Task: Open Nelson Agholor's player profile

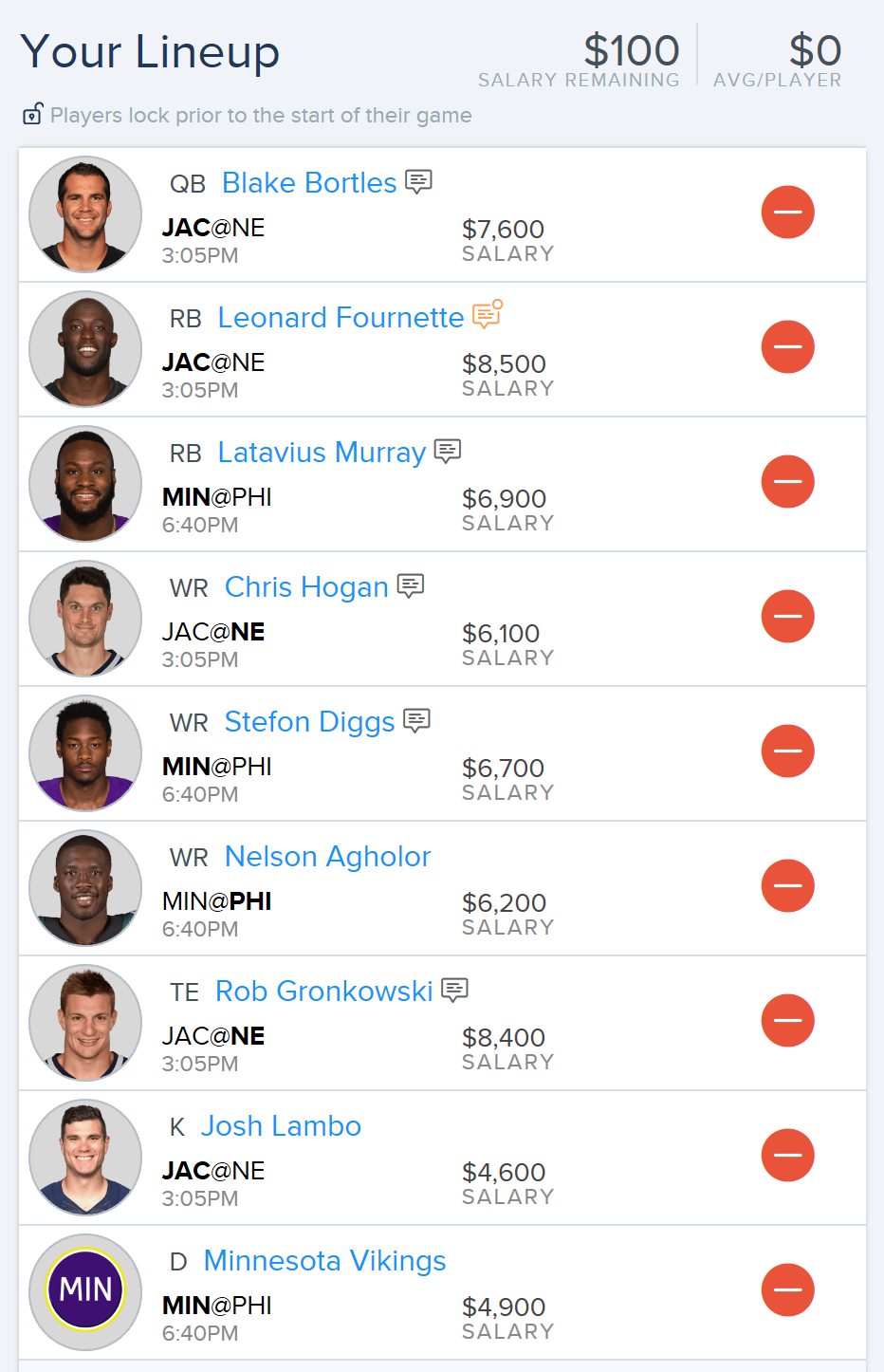Action: (327, 857)
